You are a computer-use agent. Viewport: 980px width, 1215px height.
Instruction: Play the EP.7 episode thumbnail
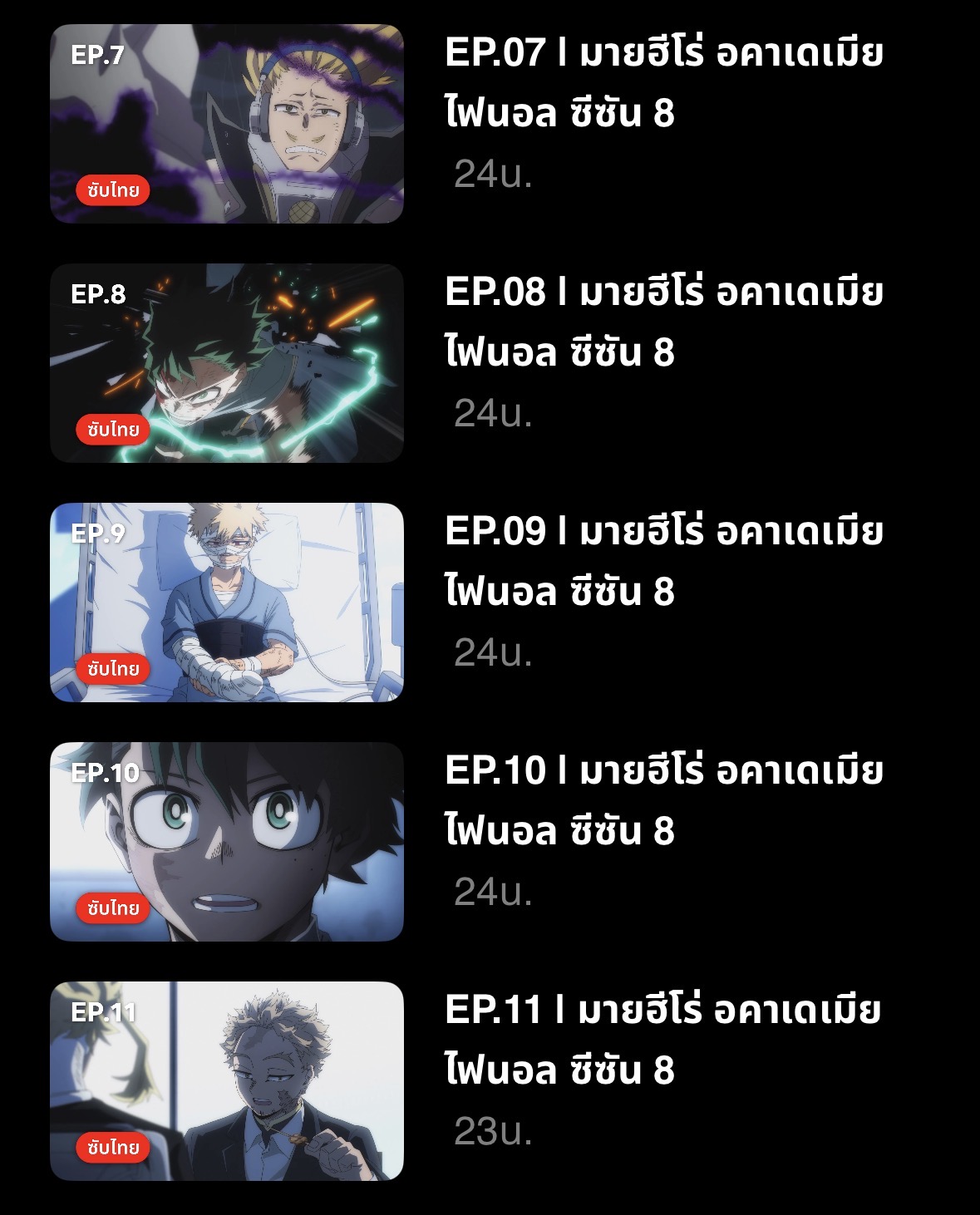pyautogui.click(x=227, y=124)
